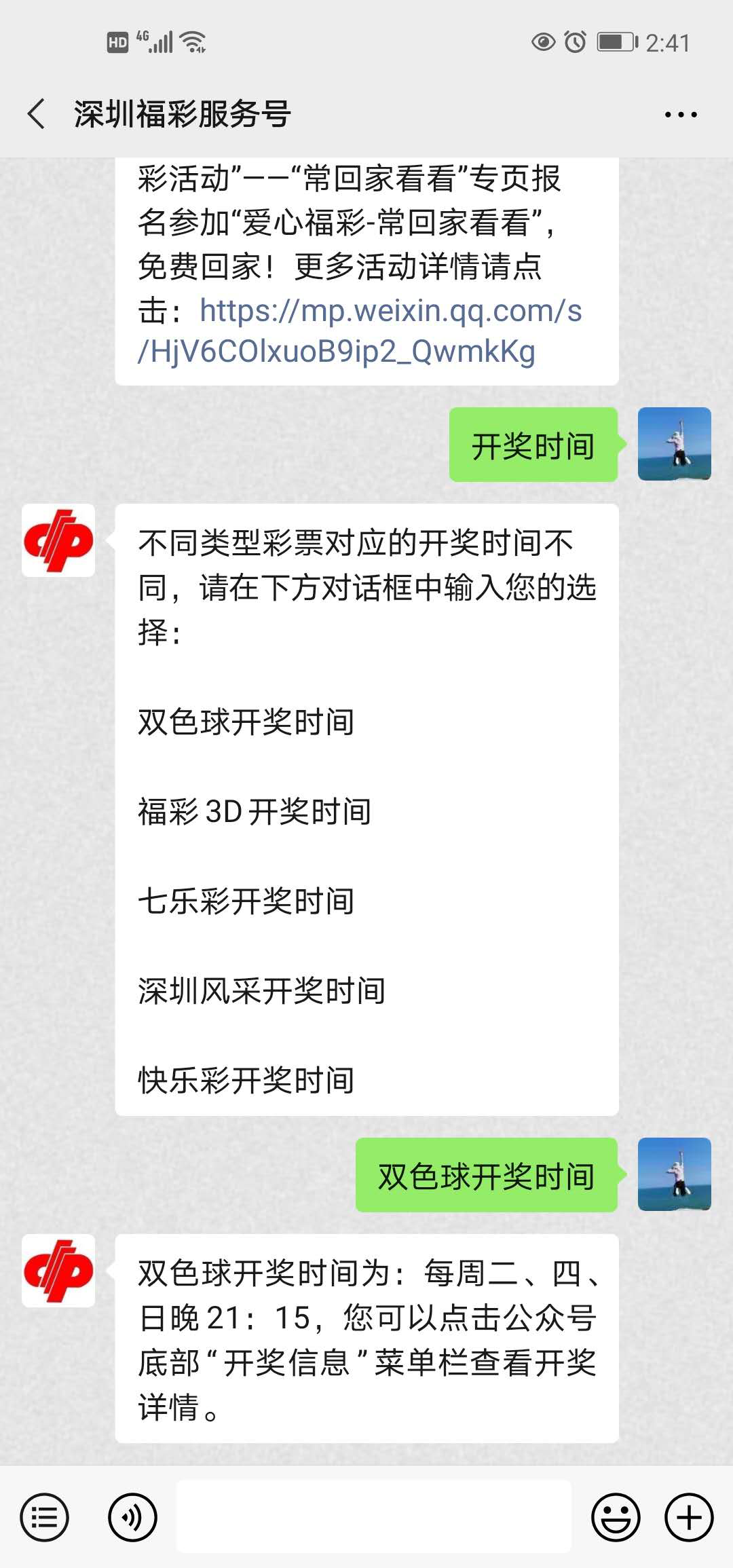View my avatar beside 双色球开奖时间 message
Screen dimensions: 733x1568
click(674, 1174)
